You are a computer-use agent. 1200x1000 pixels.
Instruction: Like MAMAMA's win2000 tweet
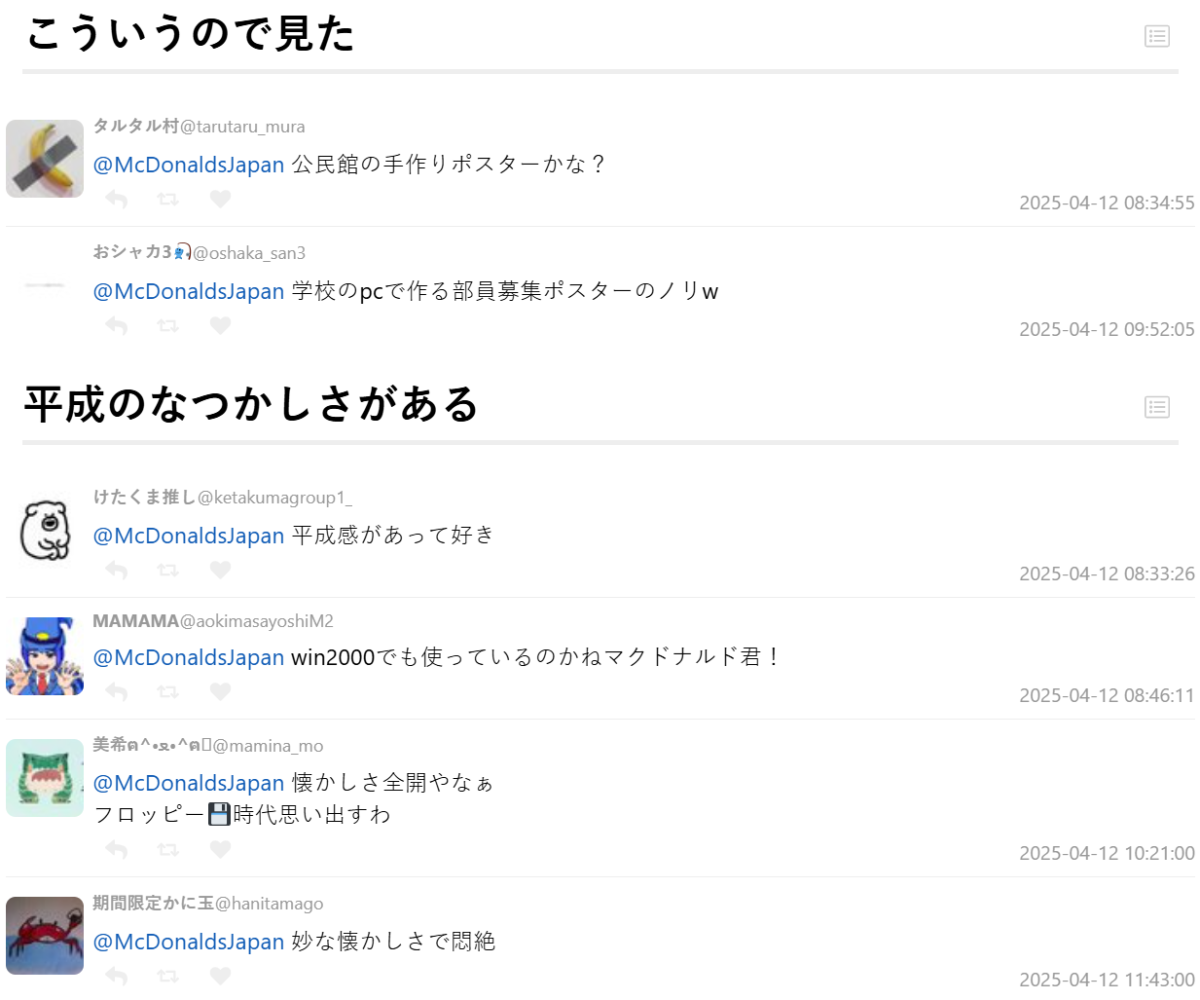coord(220,691)
